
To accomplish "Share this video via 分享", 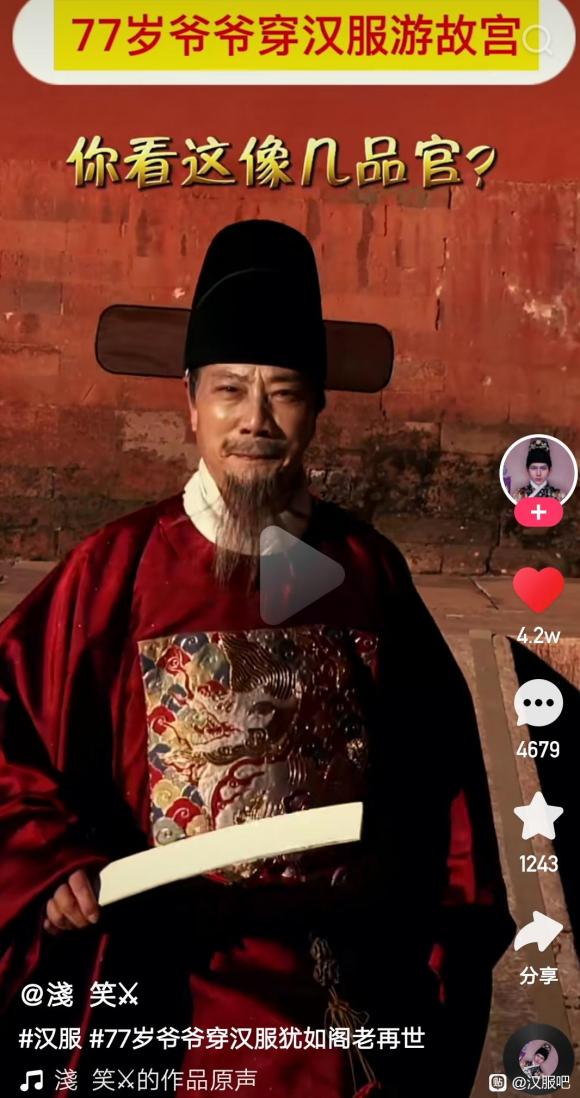I will tap(538, 931).
